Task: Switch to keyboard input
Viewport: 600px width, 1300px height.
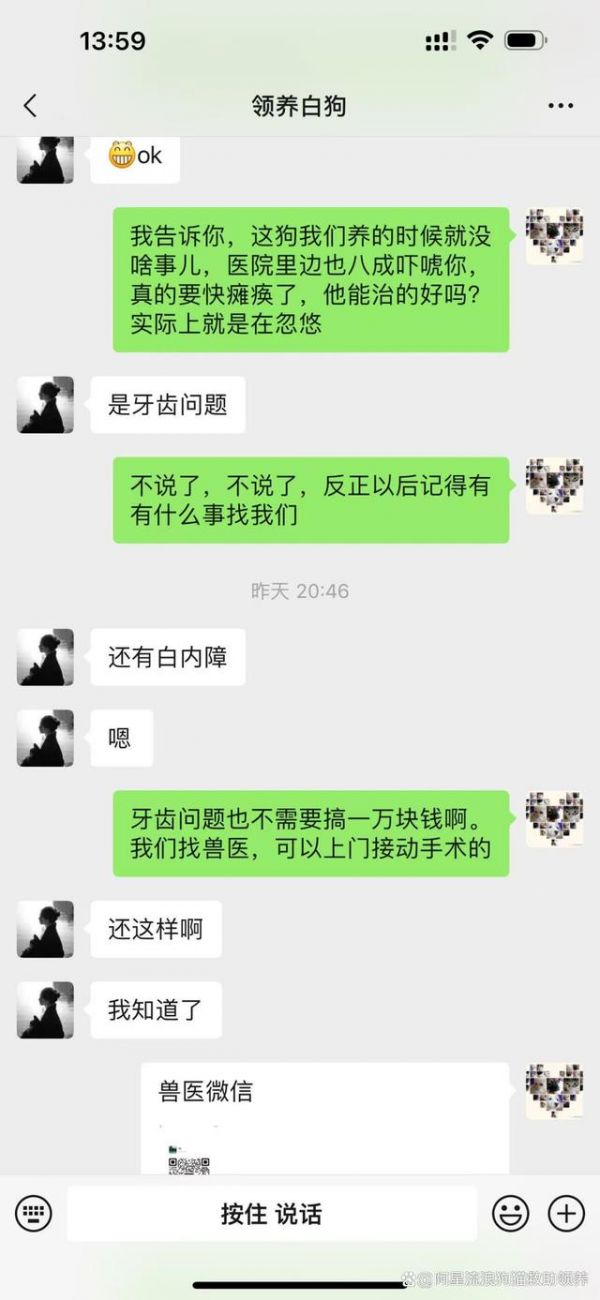Action: (33, 1214)
